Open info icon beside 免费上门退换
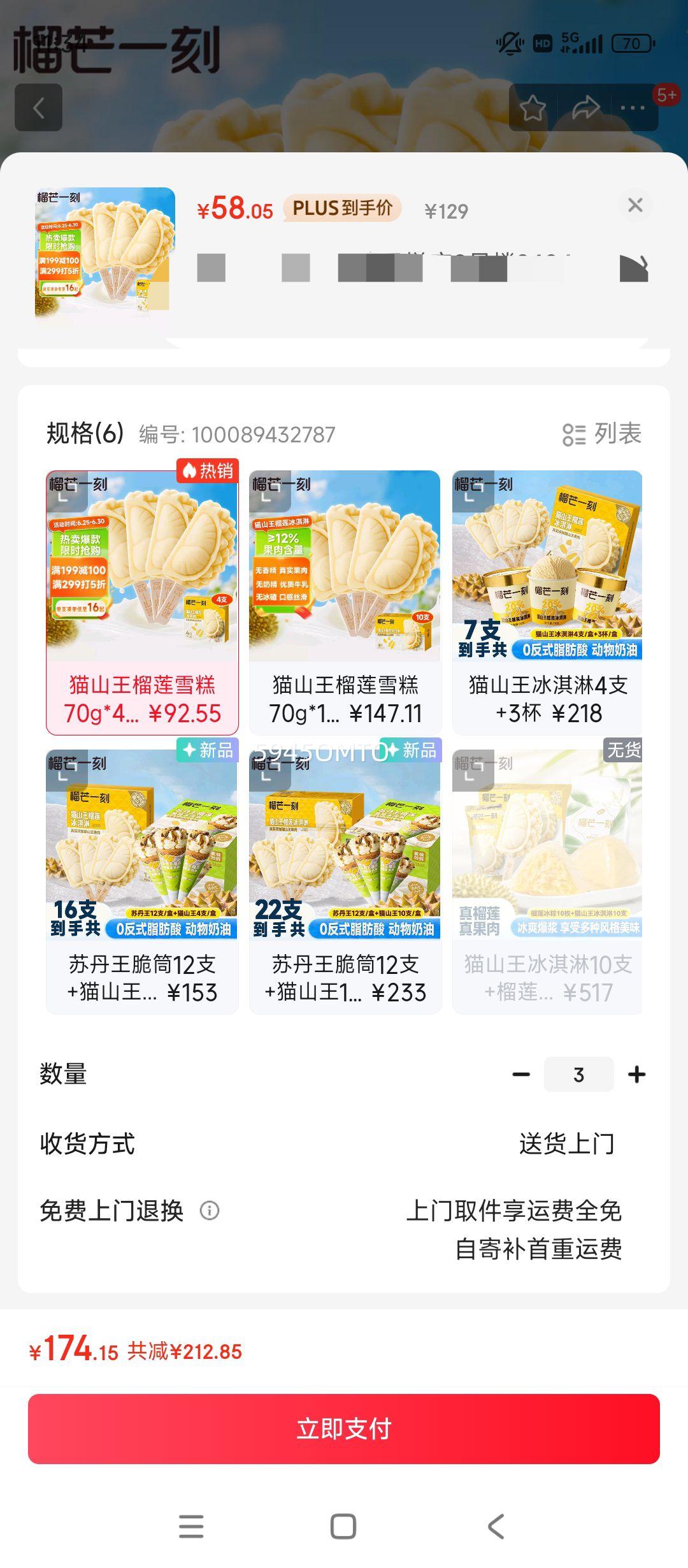688x1568 pixels. [210, 1210]
